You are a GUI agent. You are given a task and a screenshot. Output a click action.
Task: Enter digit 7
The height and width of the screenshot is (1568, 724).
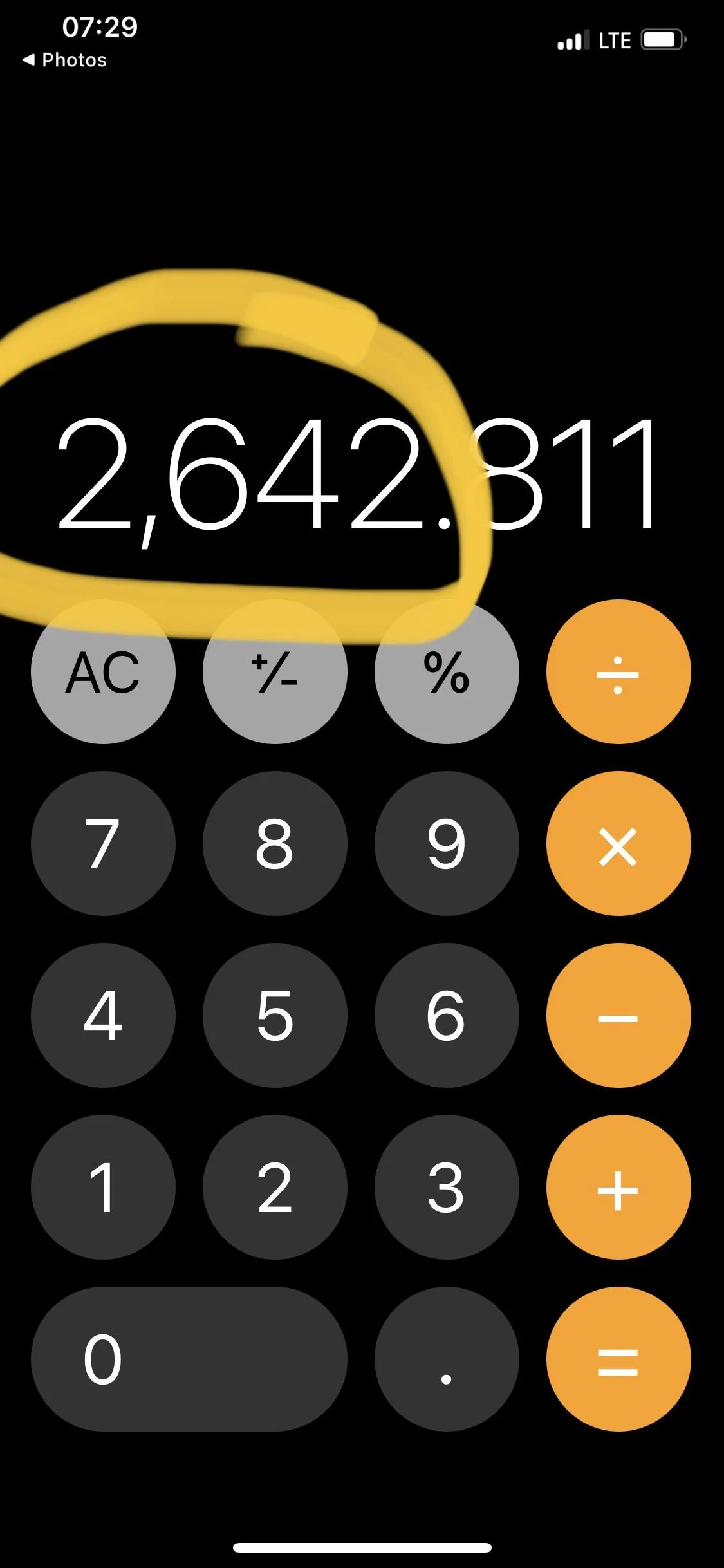(x=103, y=844)
